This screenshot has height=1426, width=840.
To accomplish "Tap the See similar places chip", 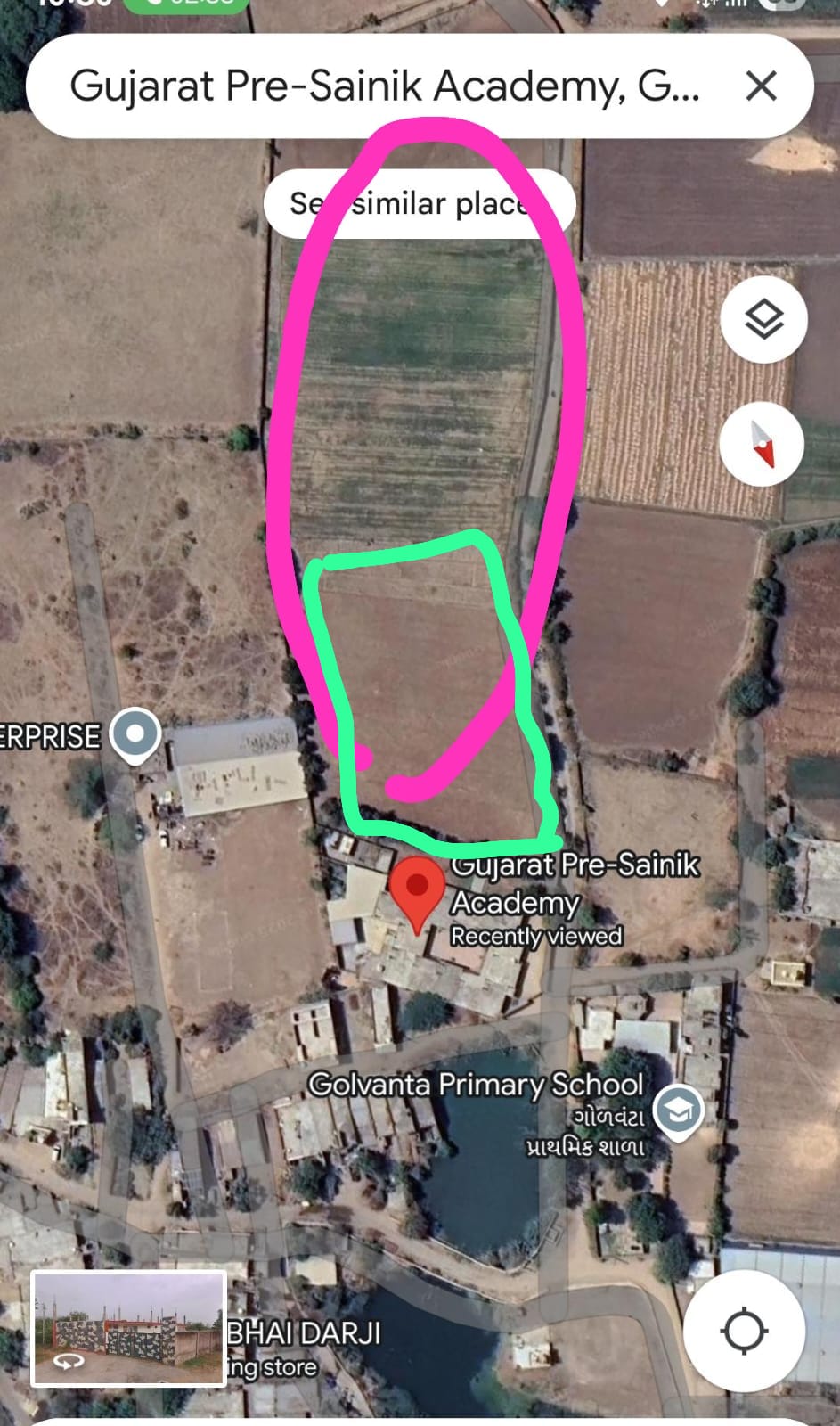I will pyautogui.click(x=419, y=204).
